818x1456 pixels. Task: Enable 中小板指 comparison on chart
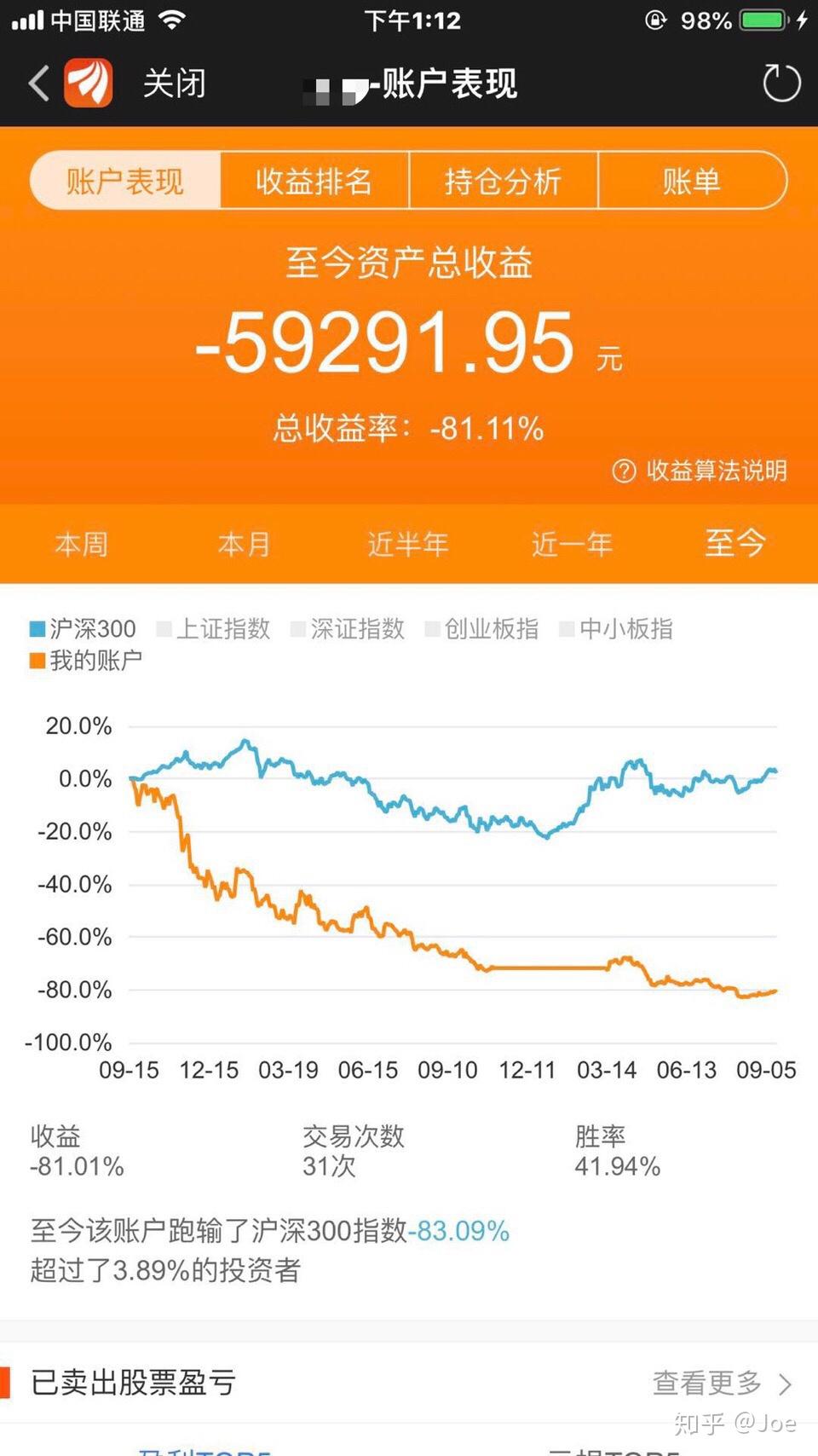coord(616,629)
